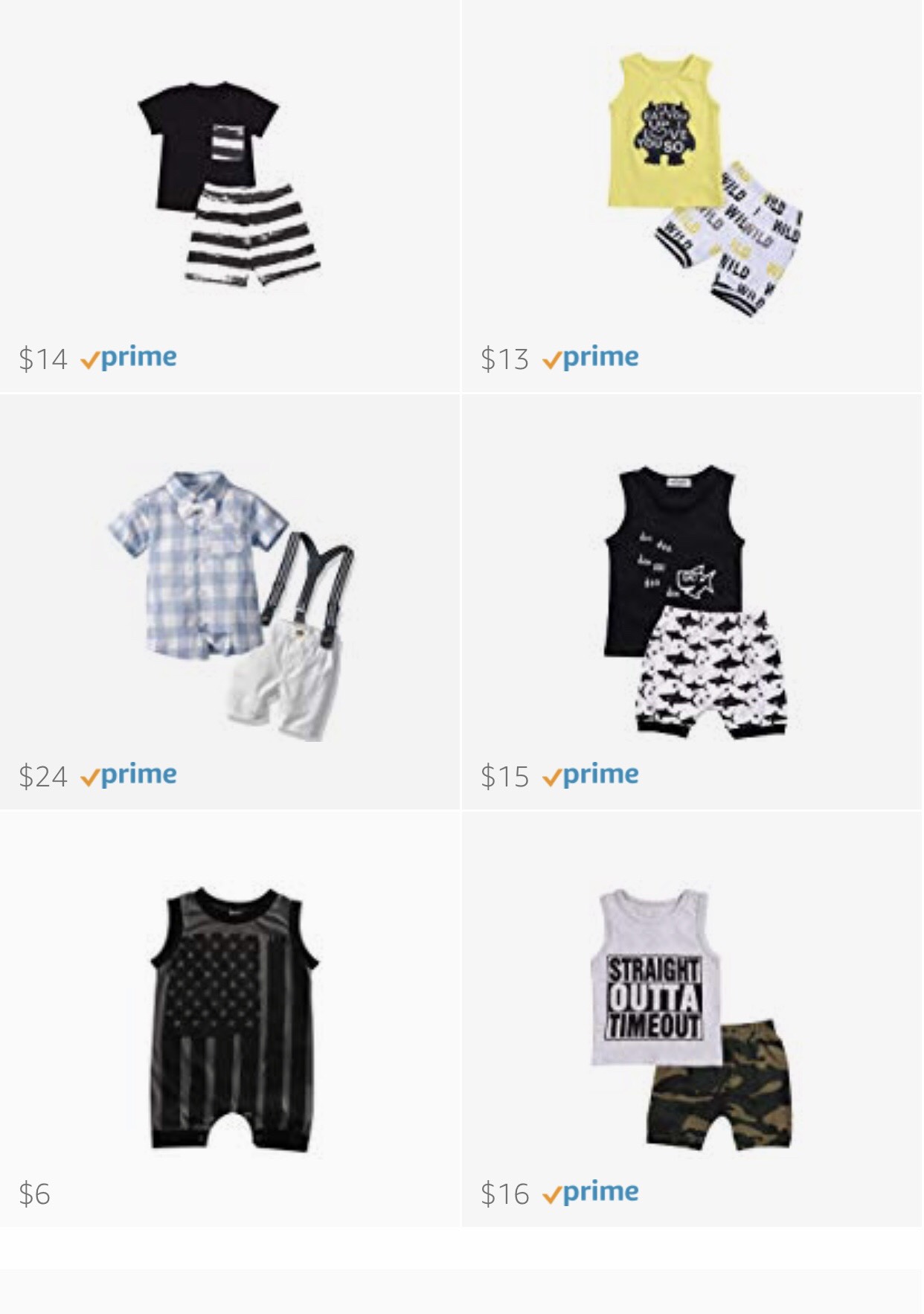View the $24 plaid shirt suspender outfit

coord(229,604)
